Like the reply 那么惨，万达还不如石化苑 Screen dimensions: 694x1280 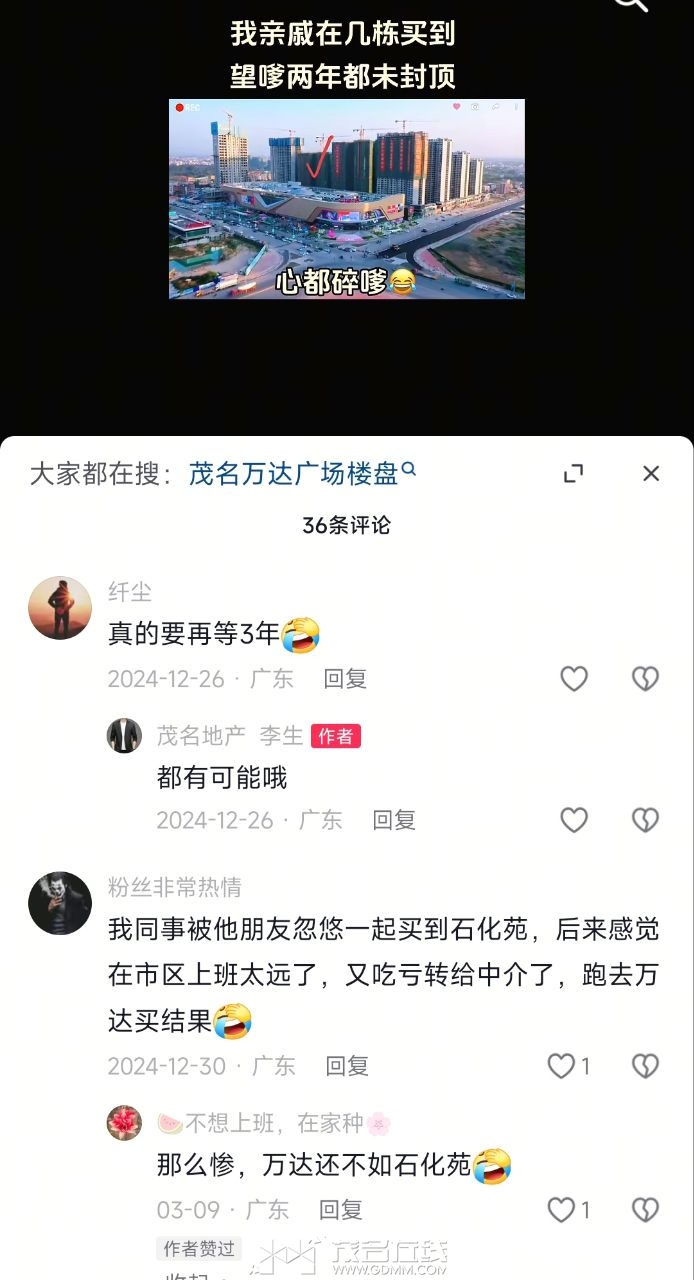(562, 1210)
